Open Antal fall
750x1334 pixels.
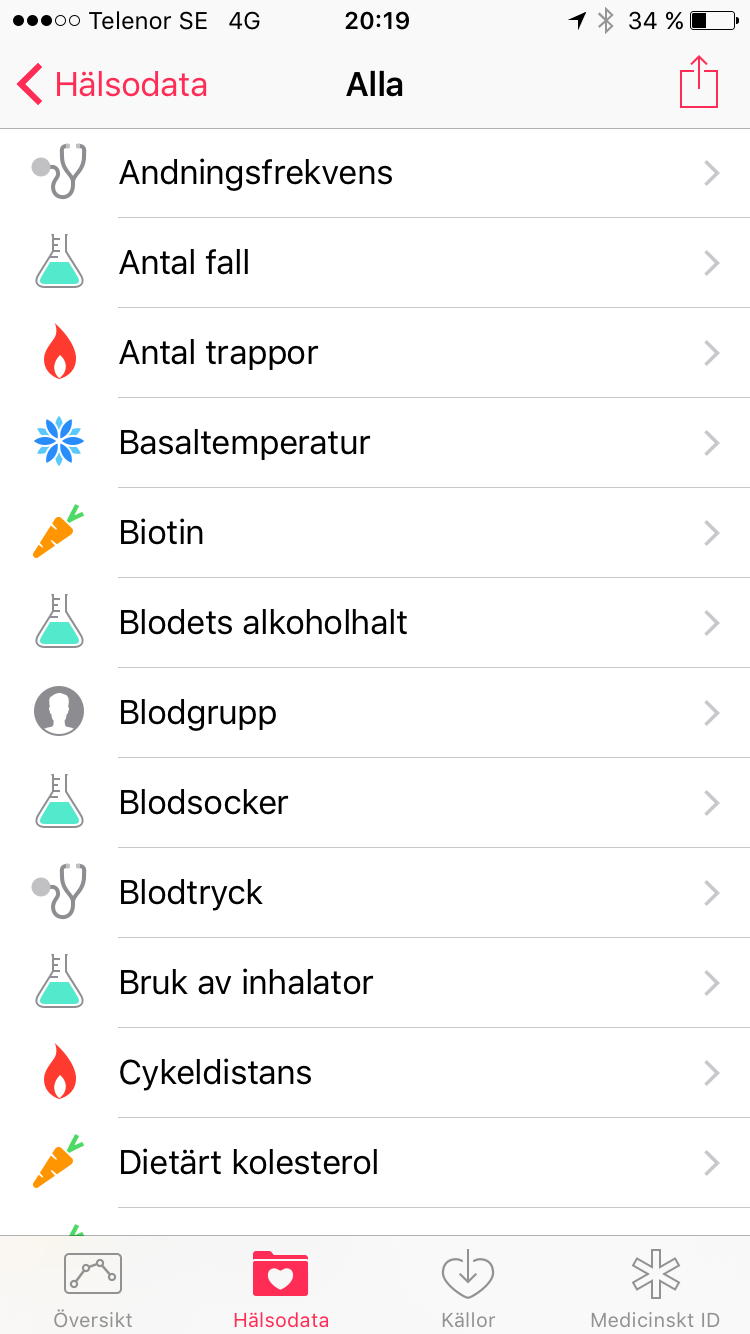click(375, 263)
